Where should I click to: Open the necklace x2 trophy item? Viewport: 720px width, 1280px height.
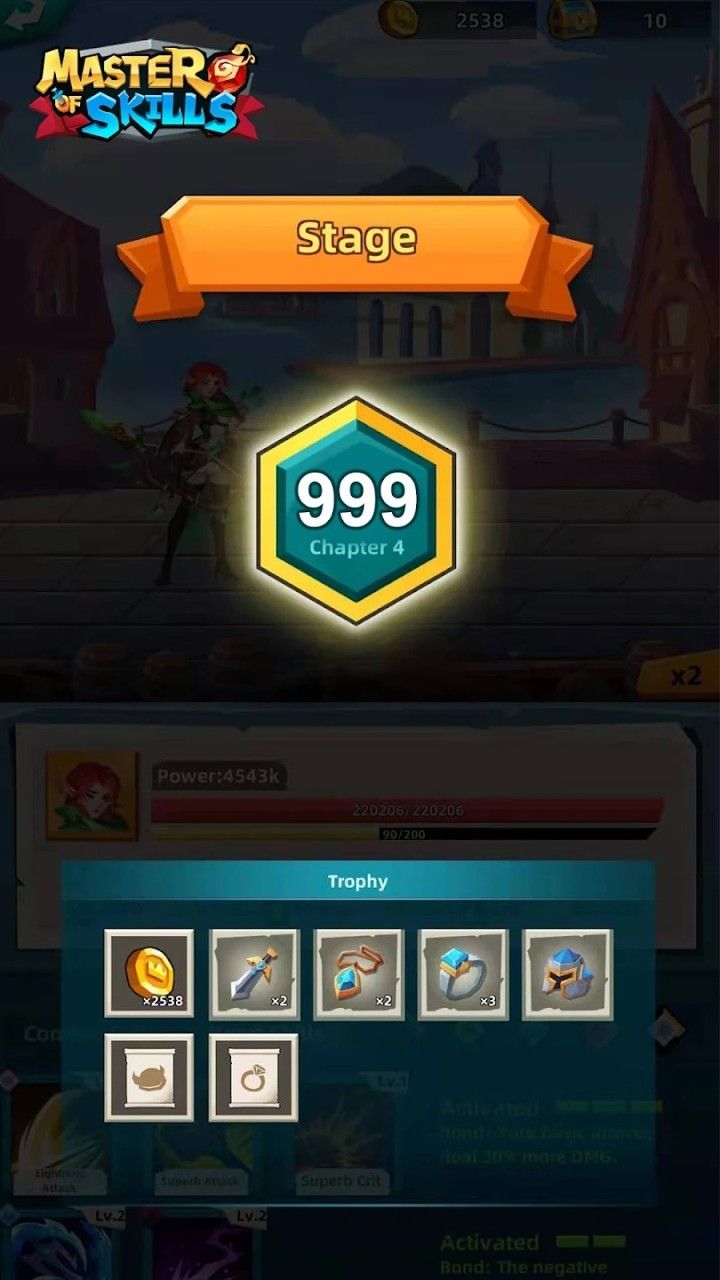point(359,974)
